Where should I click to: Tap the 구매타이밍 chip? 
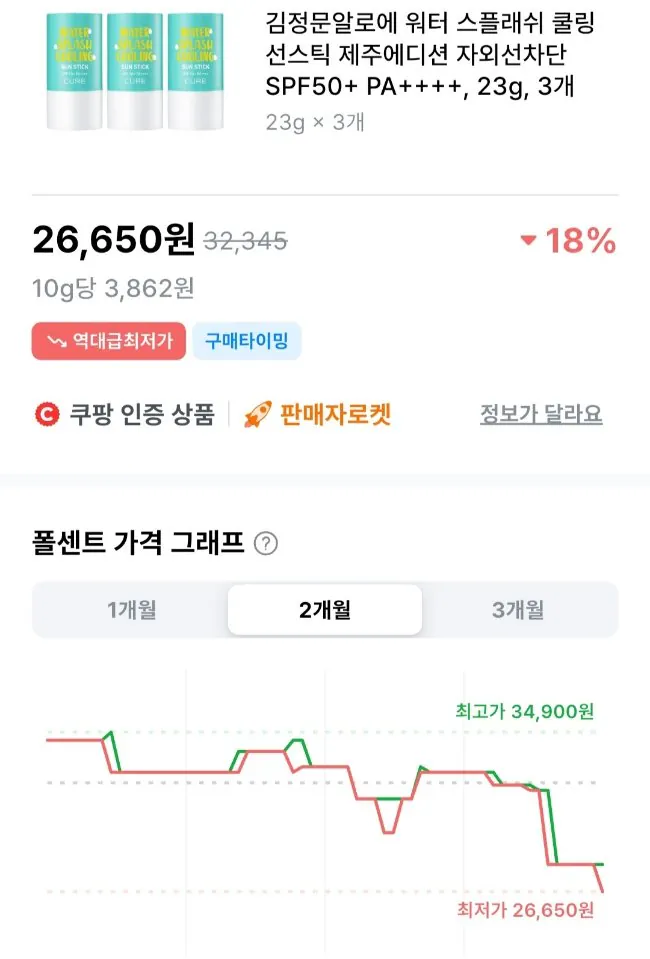(247, 341)
